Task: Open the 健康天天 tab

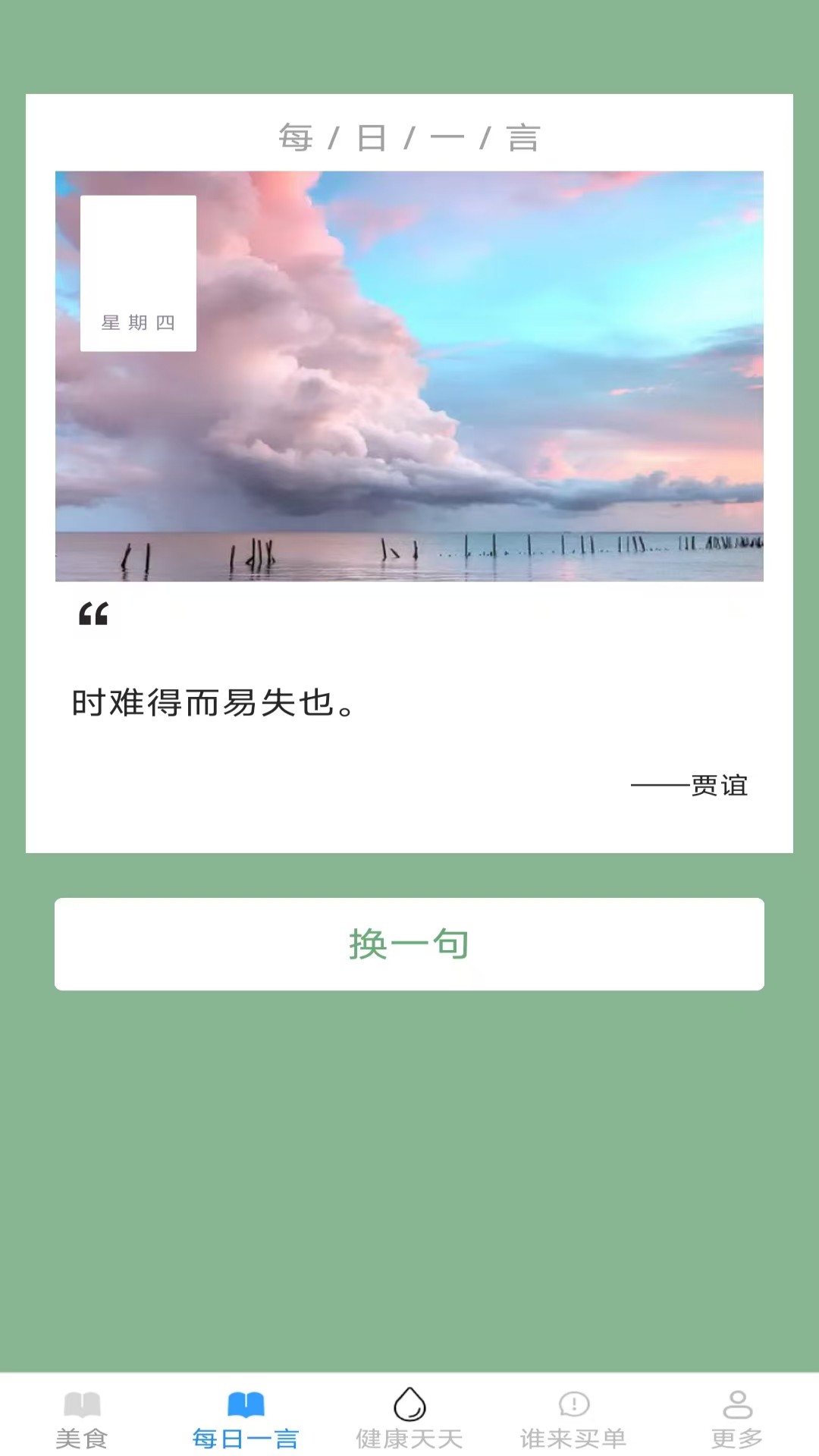Action: tap(409, 1418)
